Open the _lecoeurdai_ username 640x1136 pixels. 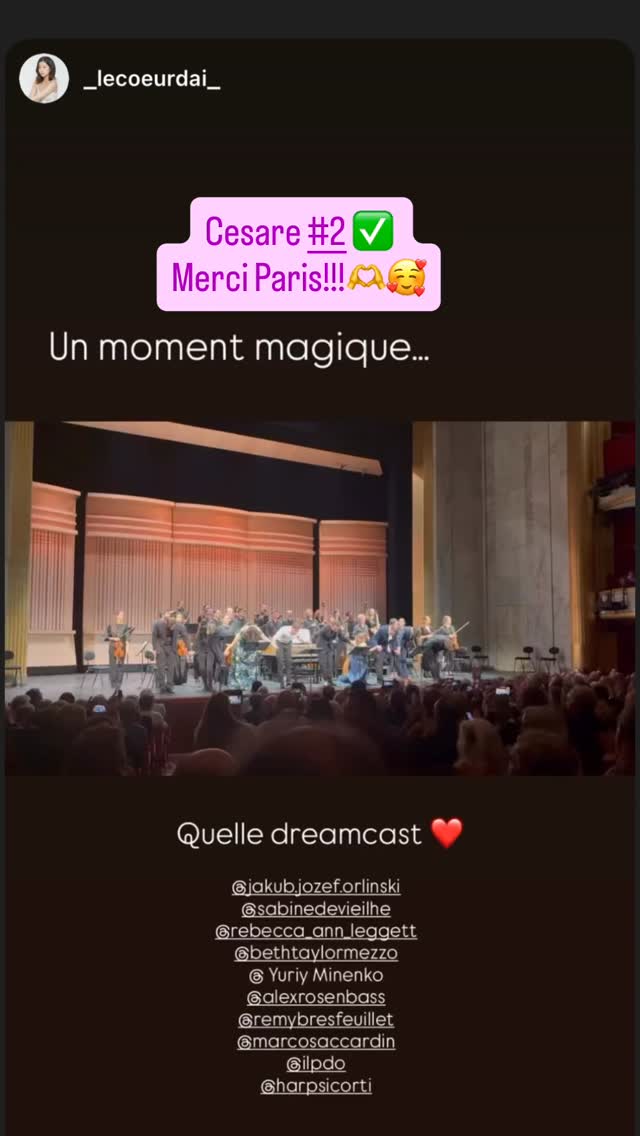pyautogui.click(x=151, y=80)
